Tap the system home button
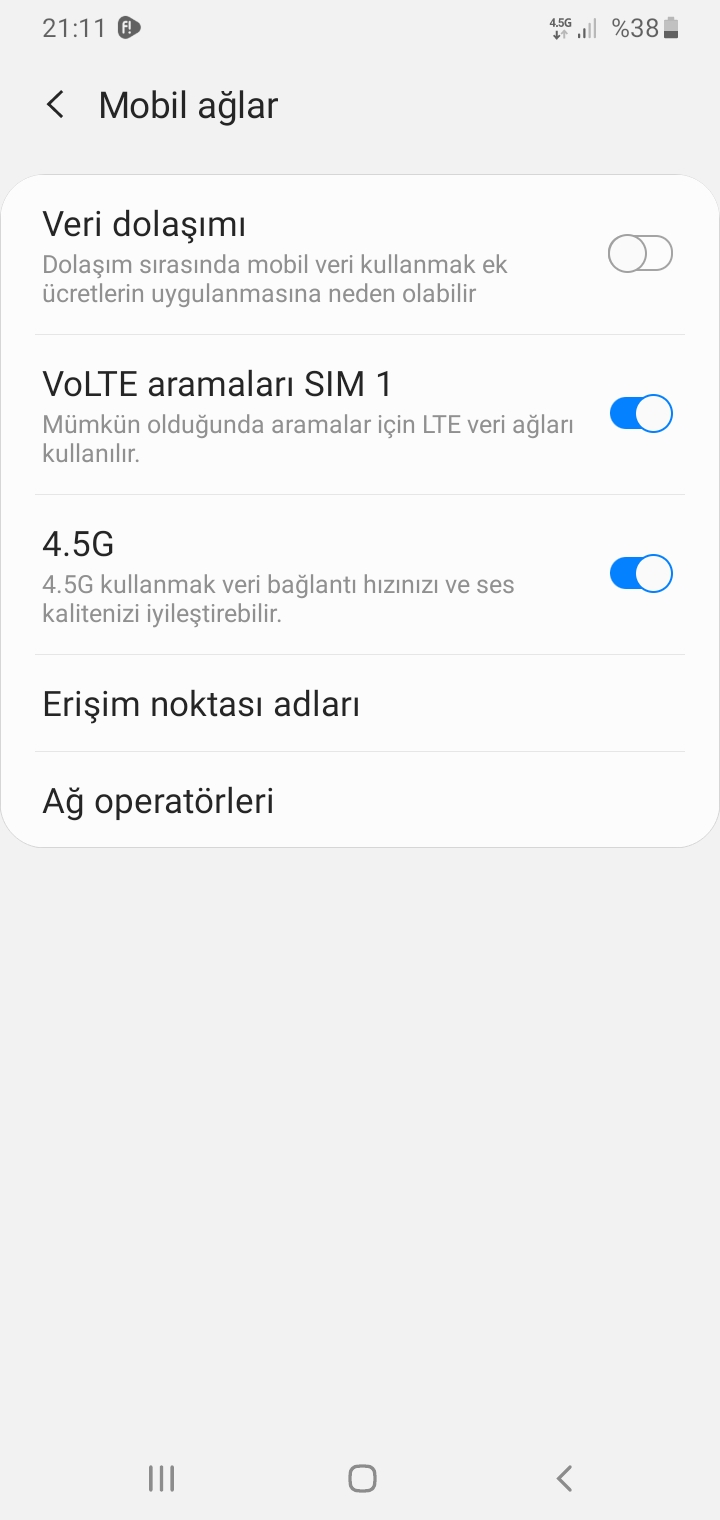Screen dimensions: 720x1520 362,1478
